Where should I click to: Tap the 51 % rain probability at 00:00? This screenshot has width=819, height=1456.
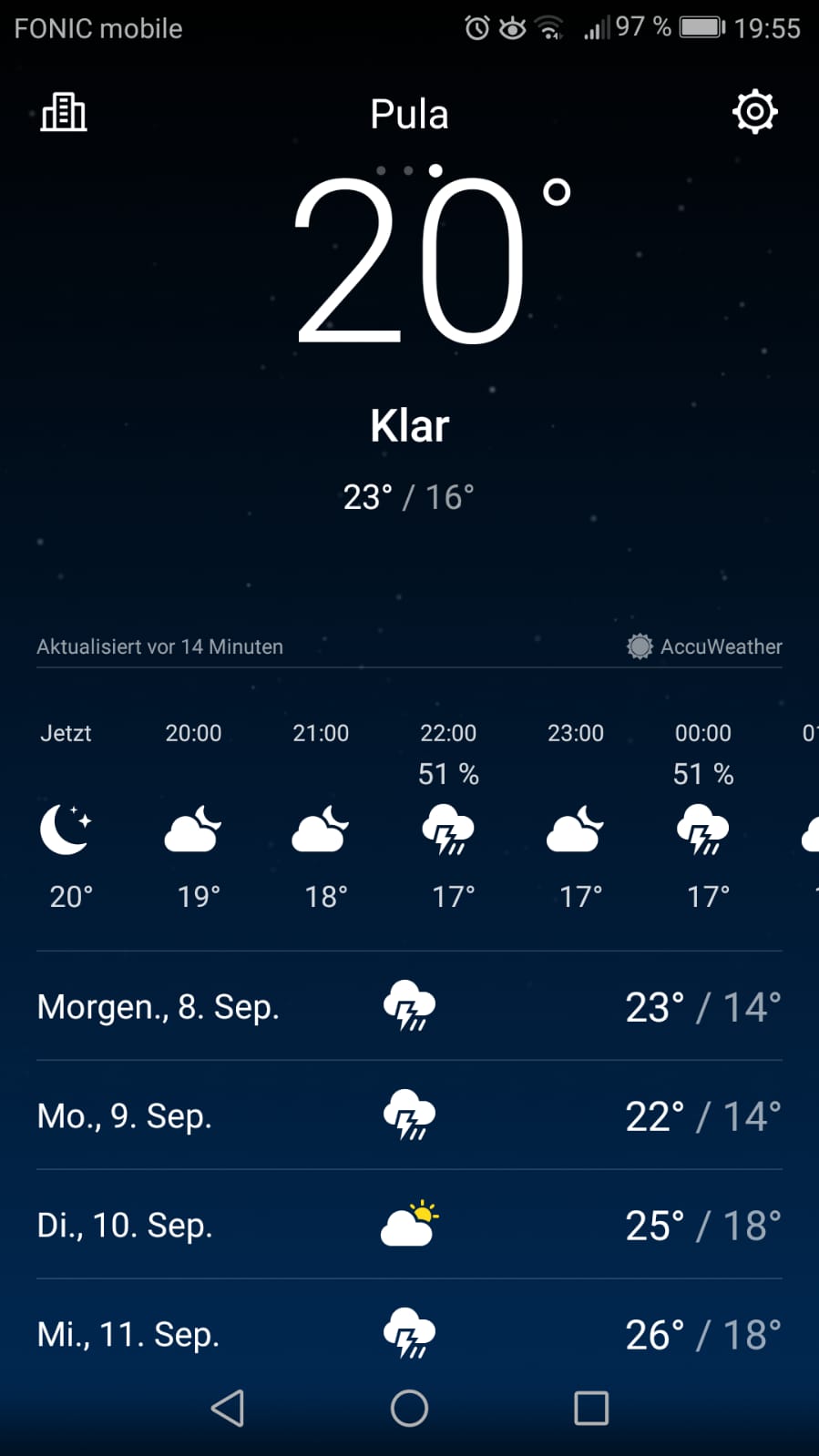coord(703,773)
